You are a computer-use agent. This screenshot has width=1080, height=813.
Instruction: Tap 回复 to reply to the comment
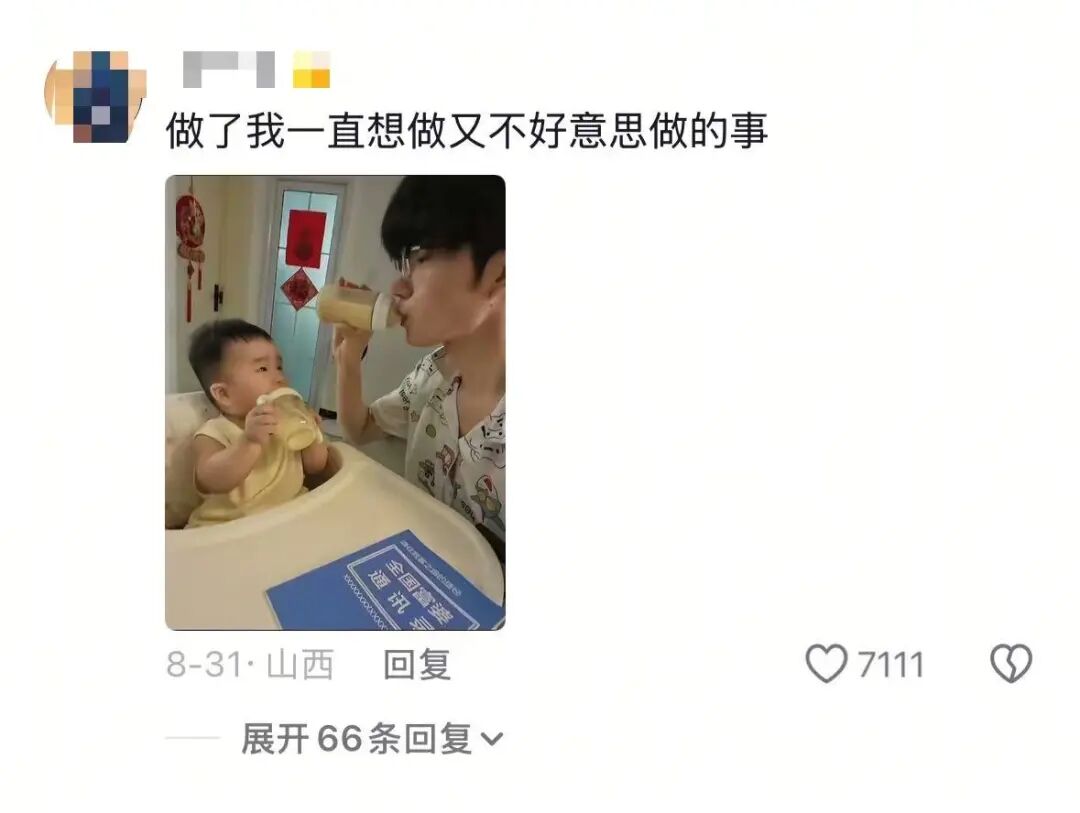417,665
